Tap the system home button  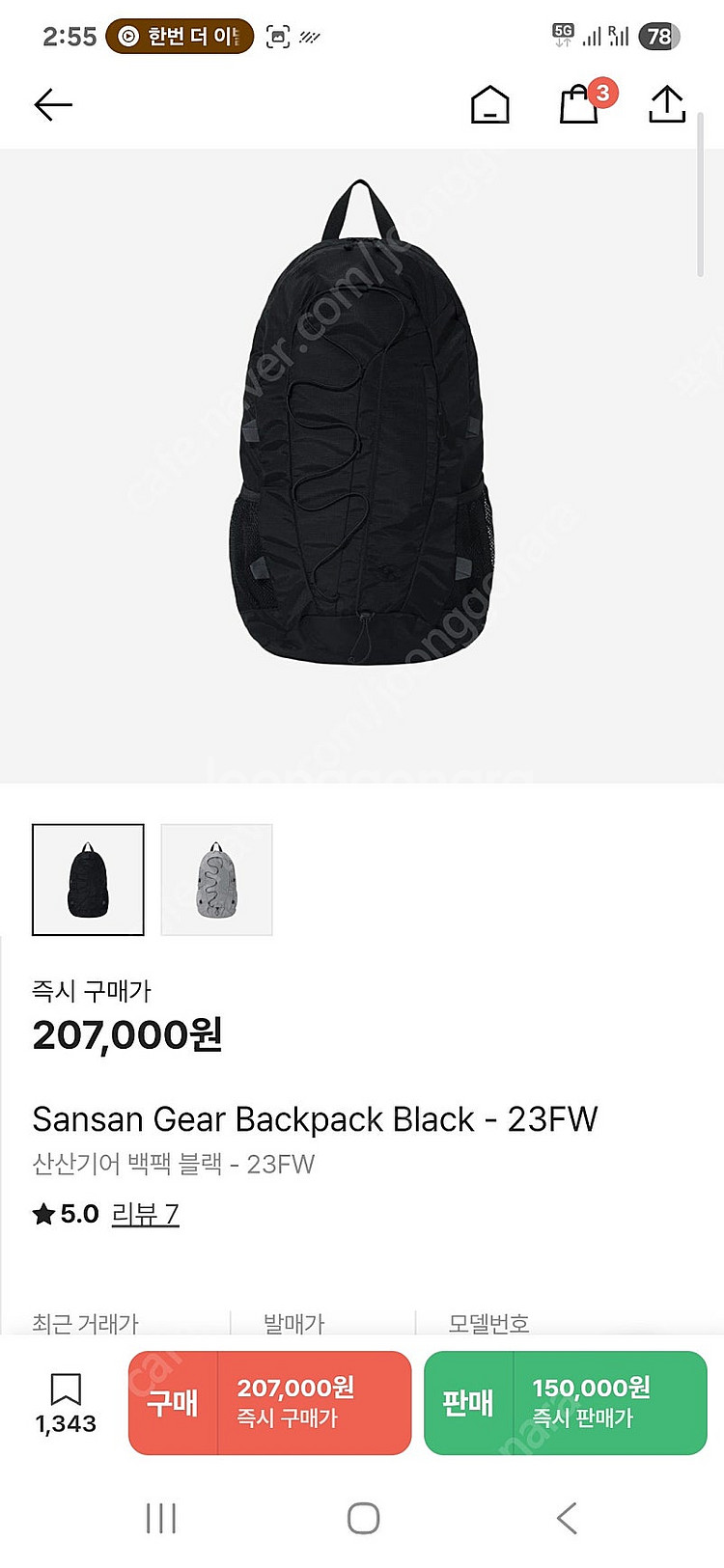(x=363, y=1518)
